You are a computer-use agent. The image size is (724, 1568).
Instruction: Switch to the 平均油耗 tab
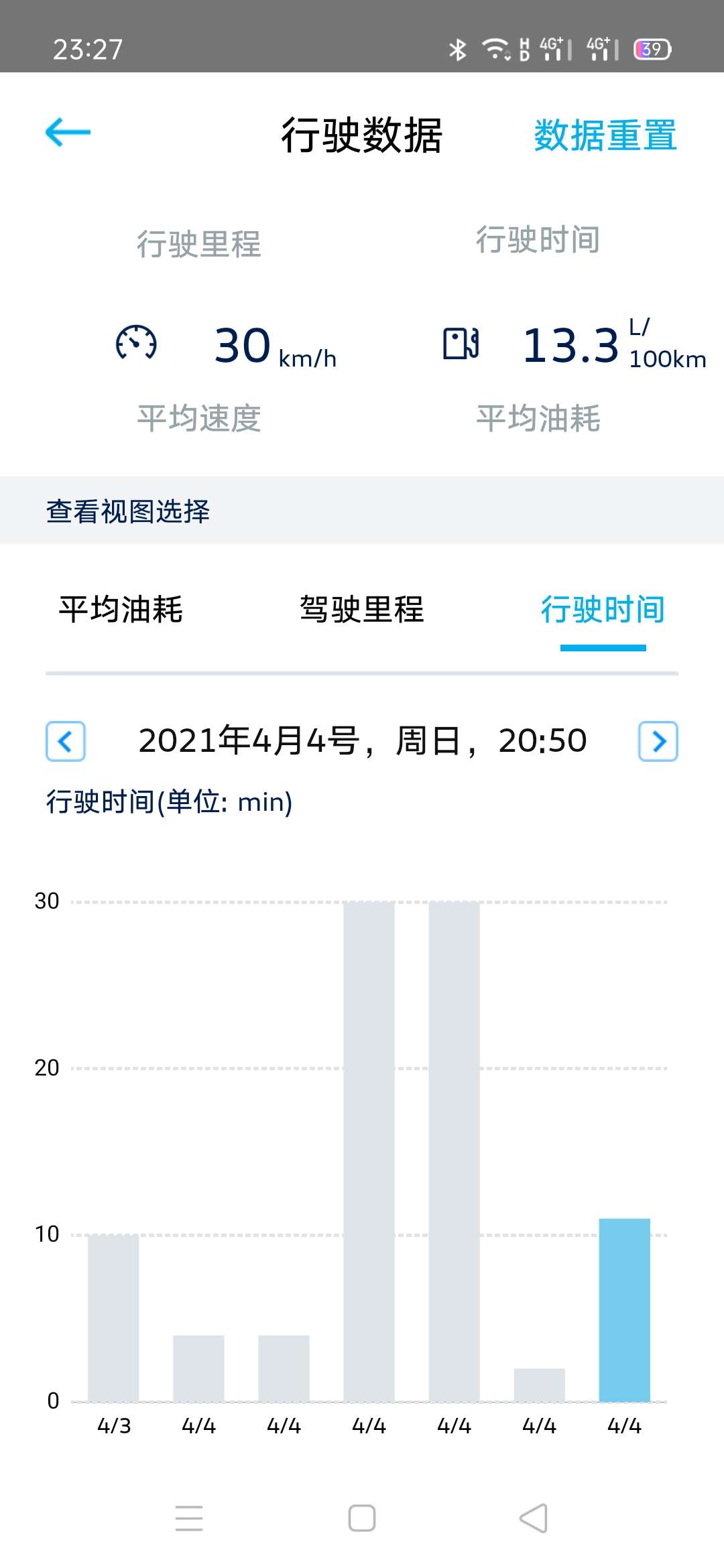(x=121, y=610)
